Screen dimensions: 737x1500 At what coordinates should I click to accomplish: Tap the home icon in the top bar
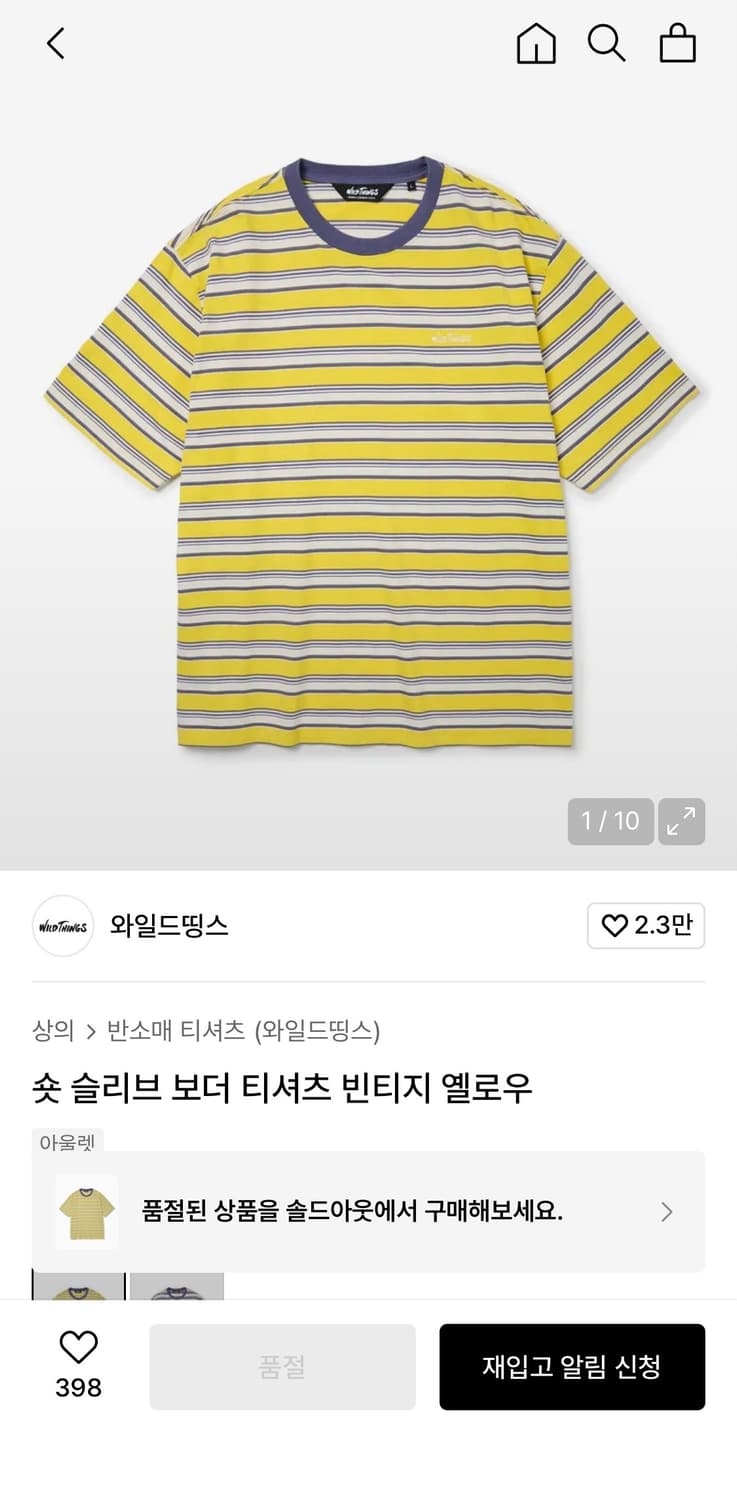536,44
